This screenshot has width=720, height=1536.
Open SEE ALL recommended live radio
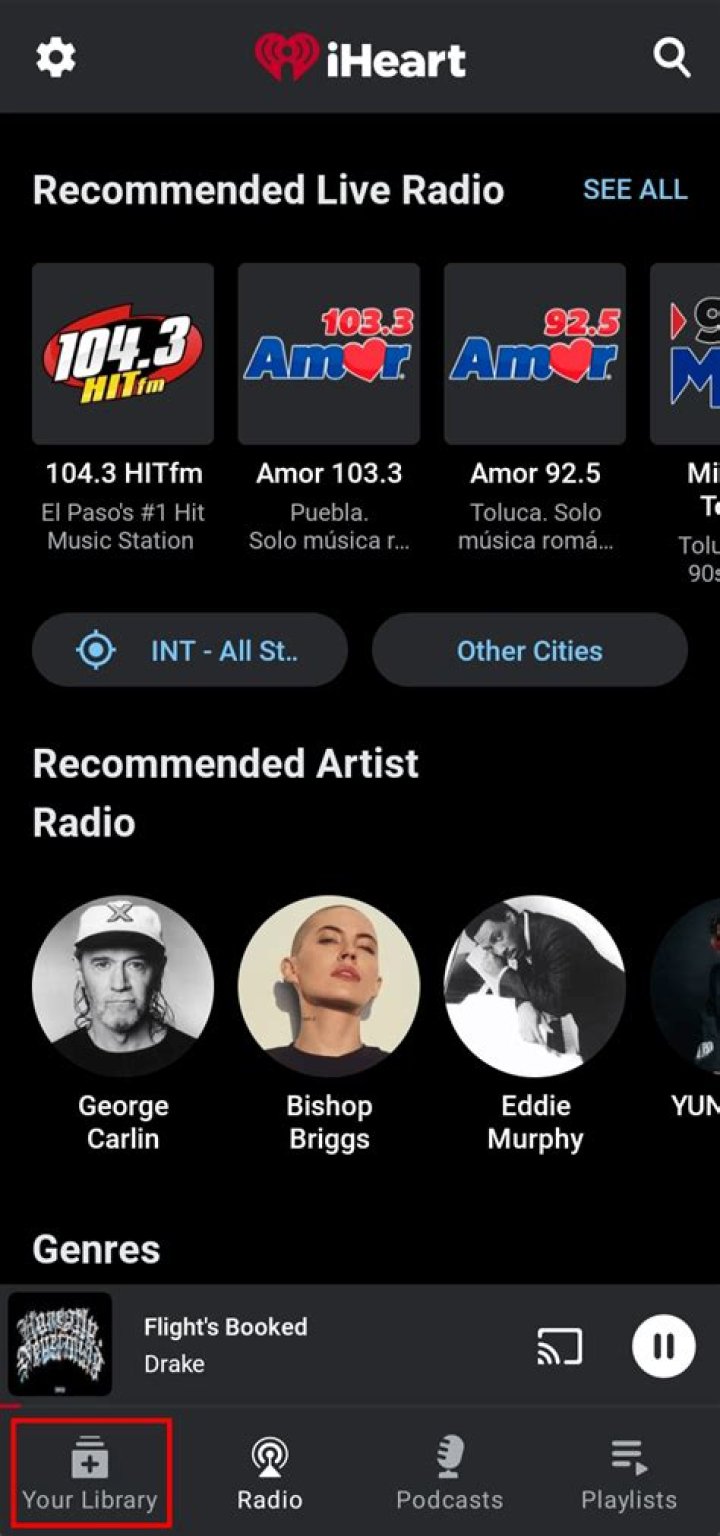(635, 190)
